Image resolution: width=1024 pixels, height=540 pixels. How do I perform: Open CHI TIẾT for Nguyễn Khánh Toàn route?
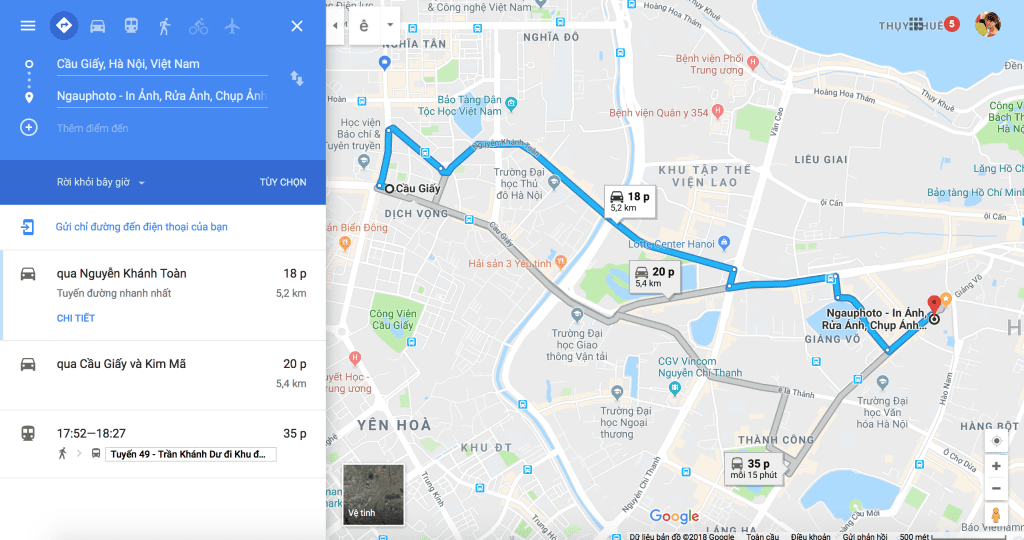pyautogui.click(x=76, y=318)
